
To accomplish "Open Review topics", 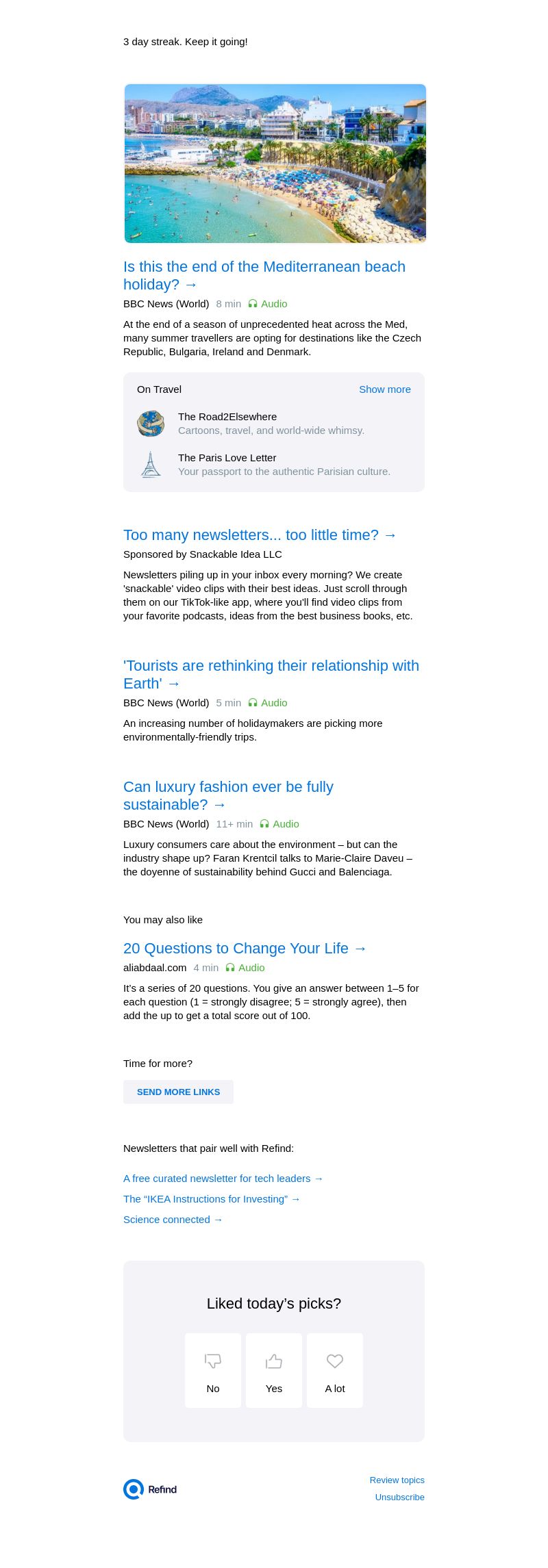I will [397, 1480].
